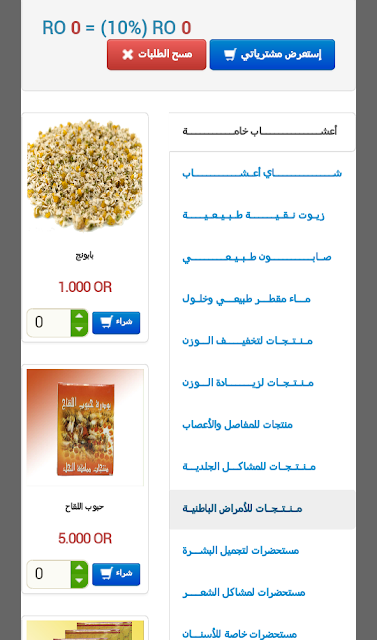Open the بابونج product image
This screenshot has width=377, height=640.
coord(85,175)
